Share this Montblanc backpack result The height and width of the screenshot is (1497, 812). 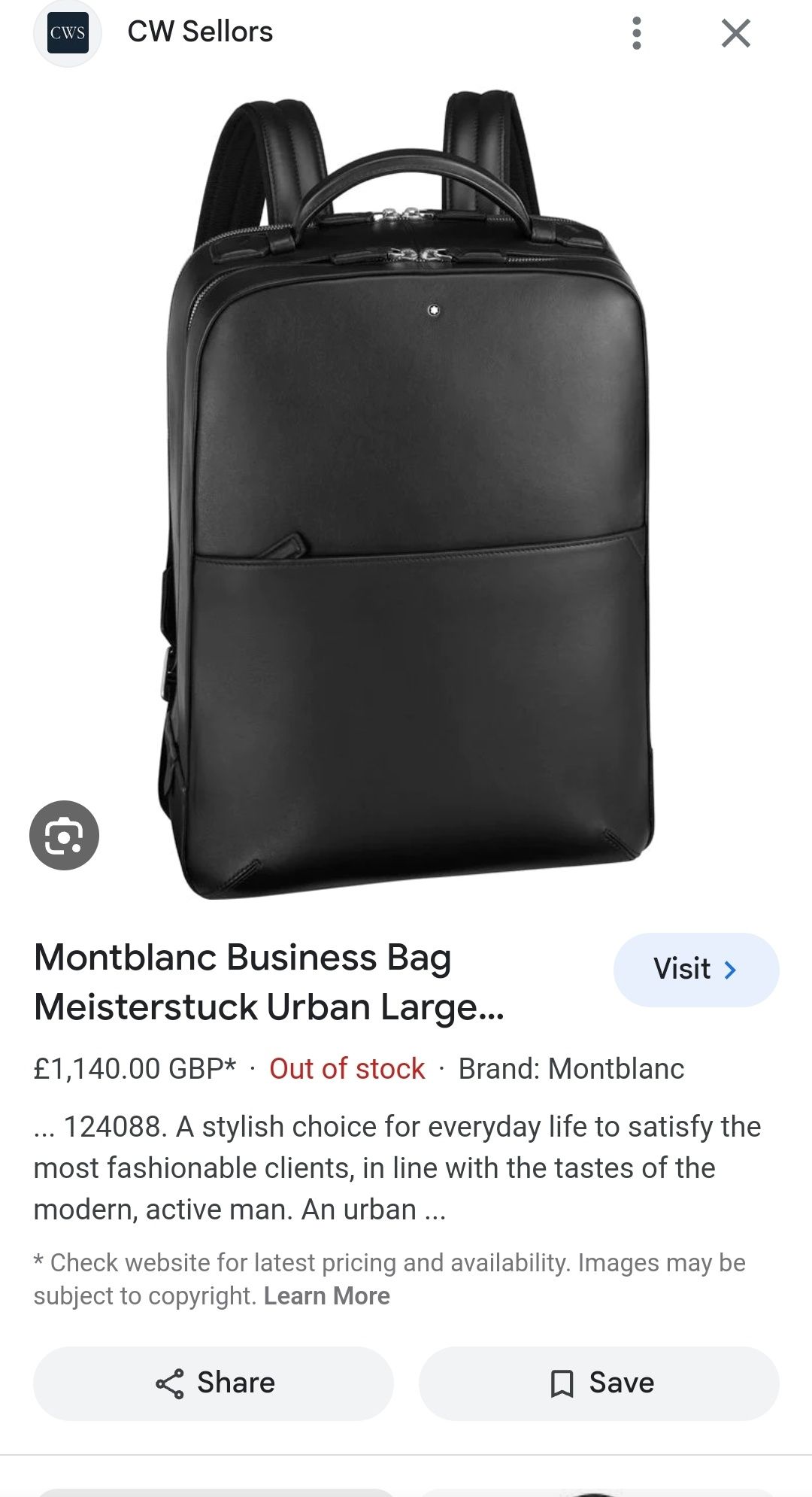(214, 1383)
